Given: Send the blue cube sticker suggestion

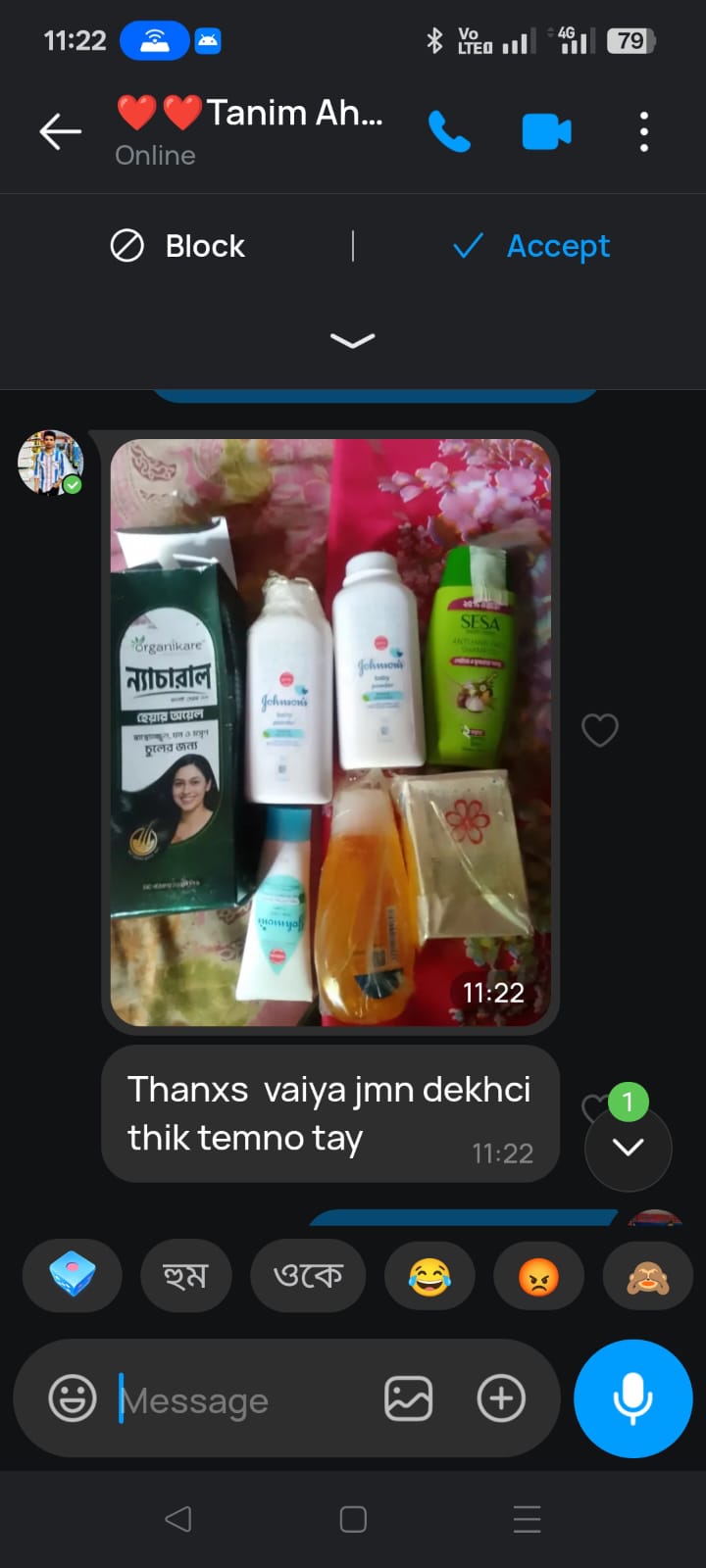Looking at the screenshot, I should click(73, 1275).
